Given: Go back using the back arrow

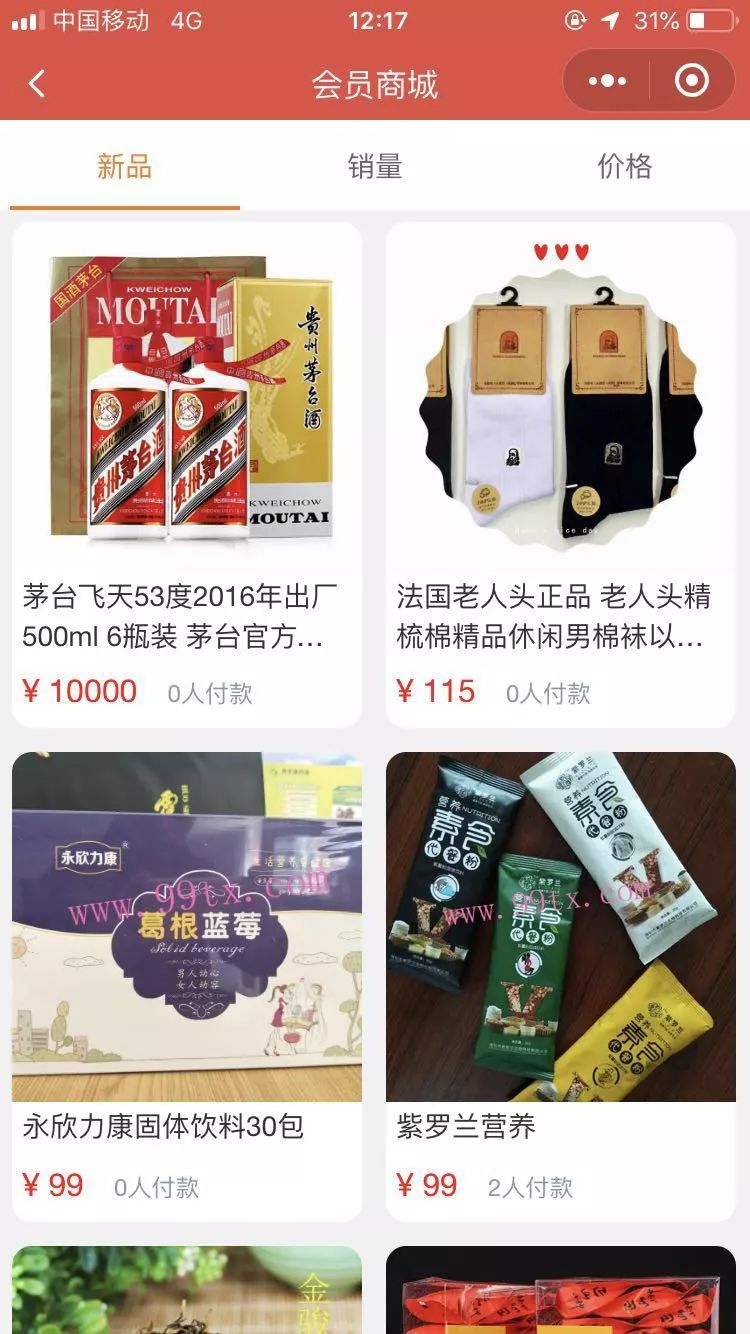Looking at the screenshot, I should (x=37, y=84).
